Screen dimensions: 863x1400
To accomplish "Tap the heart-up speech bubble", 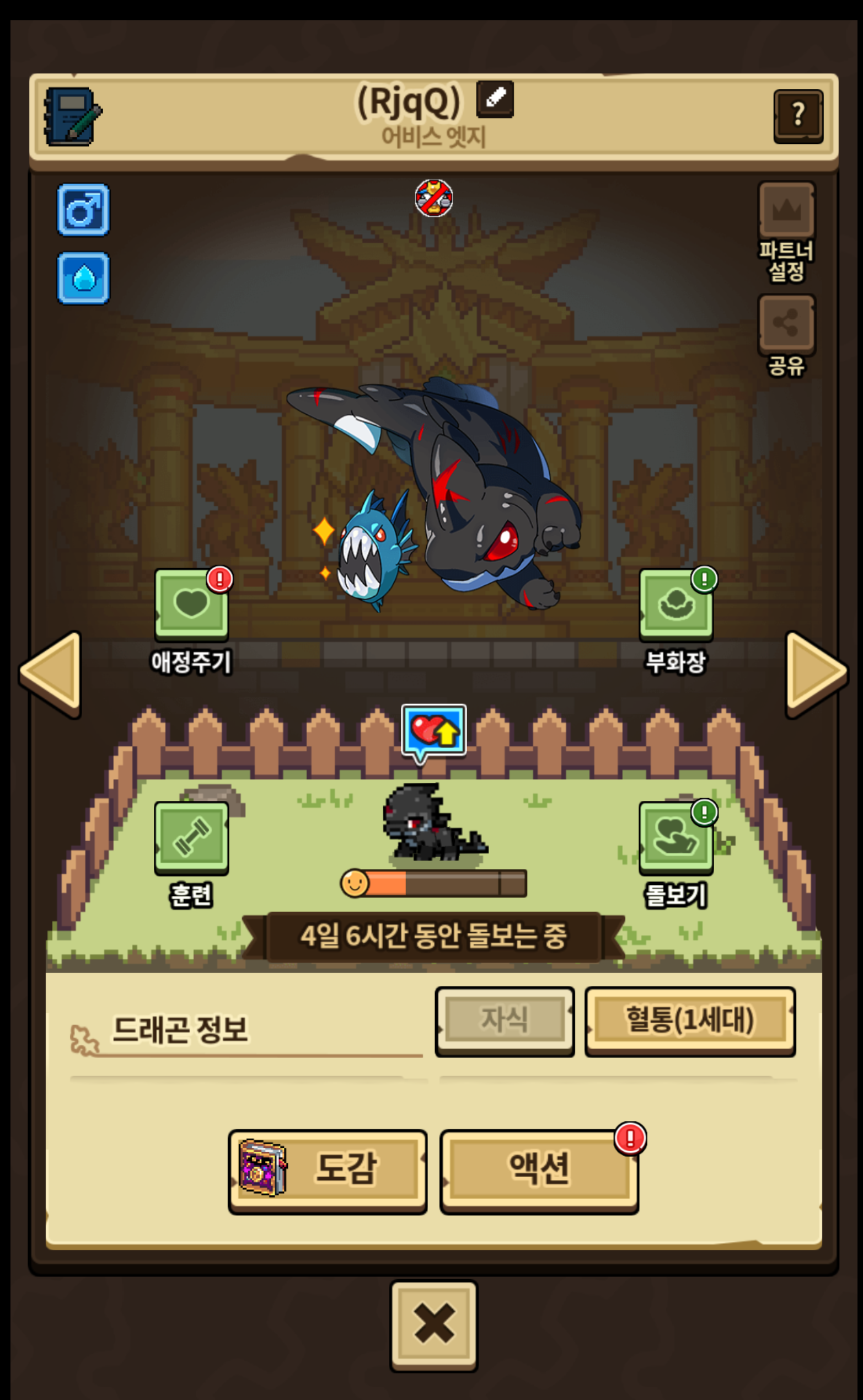I will click(x=434, y=732).
